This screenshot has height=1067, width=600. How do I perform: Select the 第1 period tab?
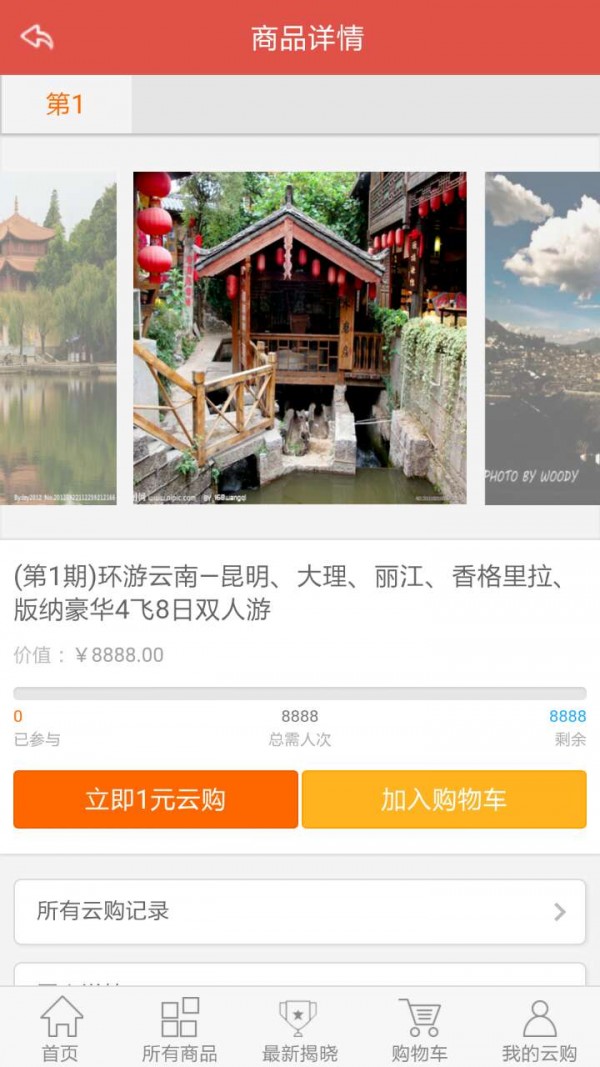[66, 105]
